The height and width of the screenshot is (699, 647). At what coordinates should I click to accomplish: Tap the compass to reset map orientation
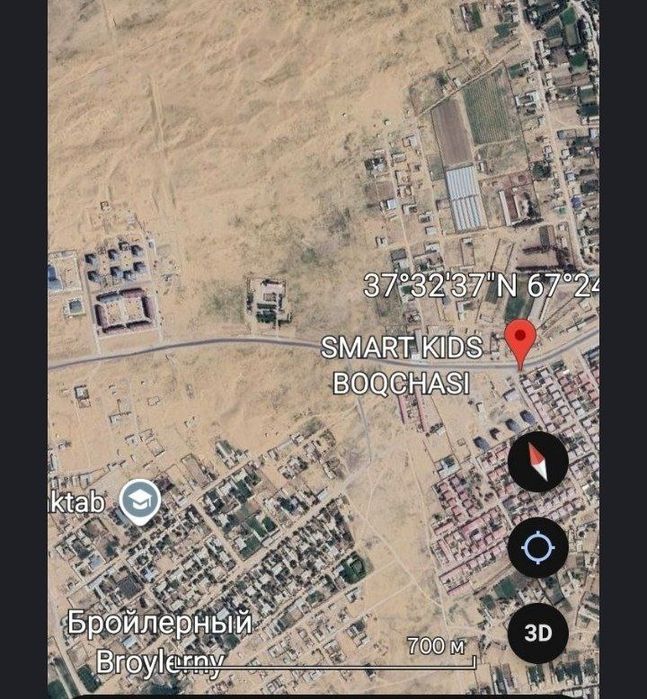tap(538, 461)
